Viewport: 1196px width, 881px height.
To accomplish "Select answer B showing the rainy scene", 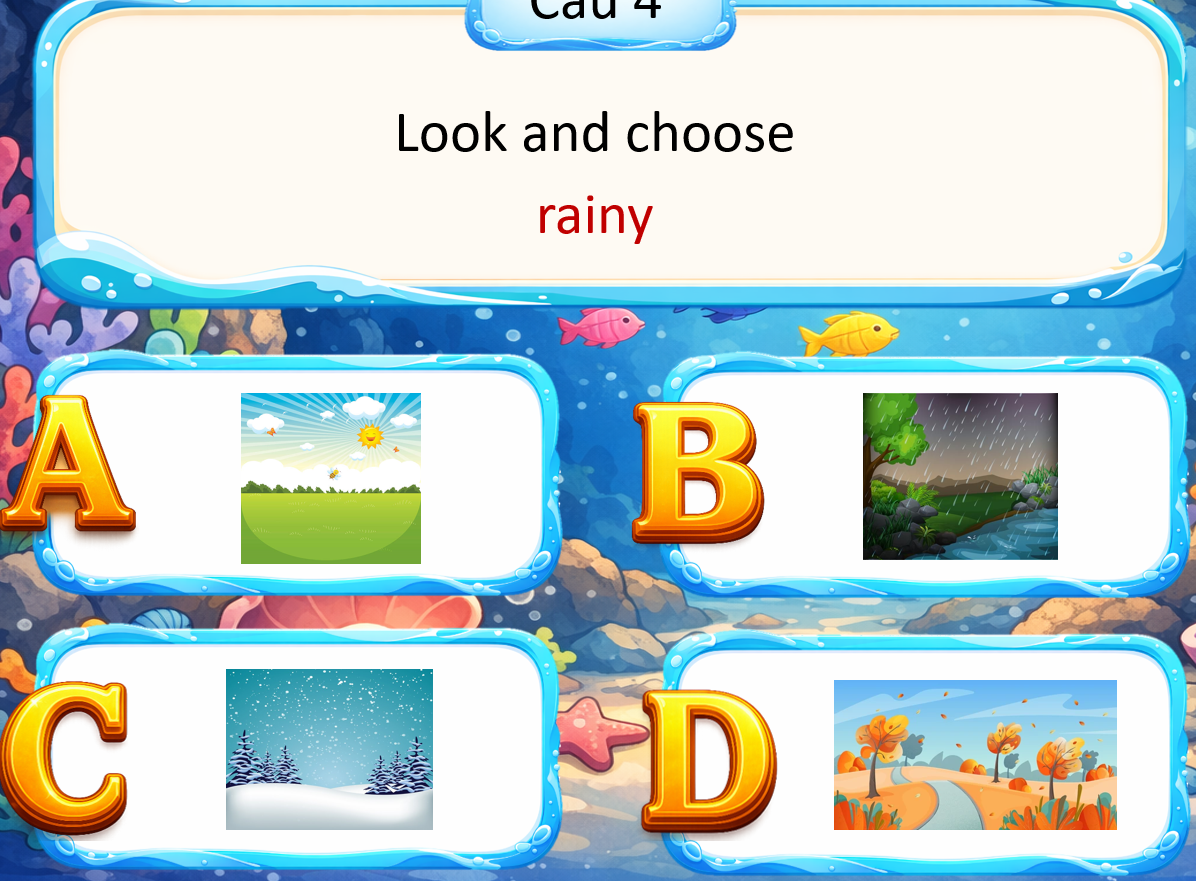I will click(x=960, y=476).
